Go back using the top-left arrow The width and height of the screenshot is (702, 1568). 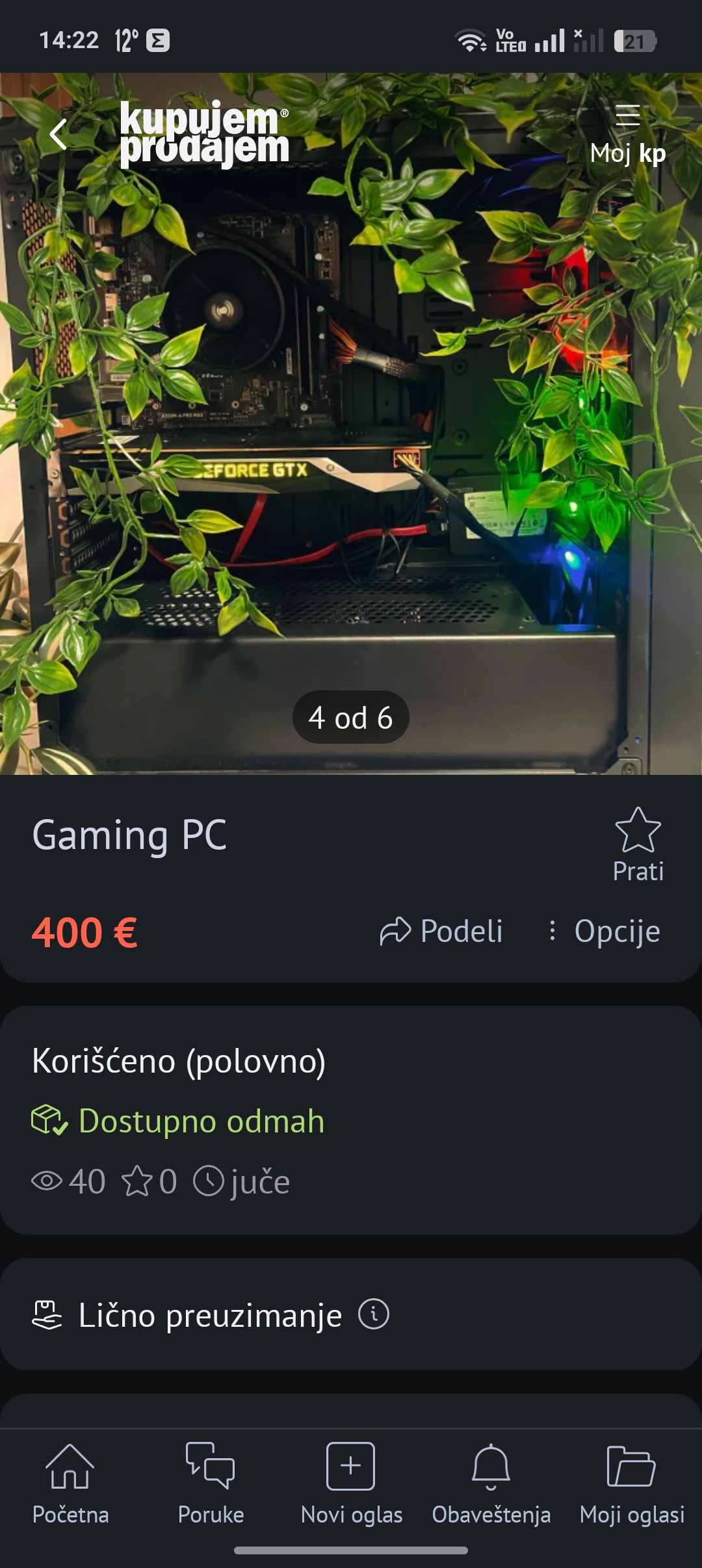58,135
